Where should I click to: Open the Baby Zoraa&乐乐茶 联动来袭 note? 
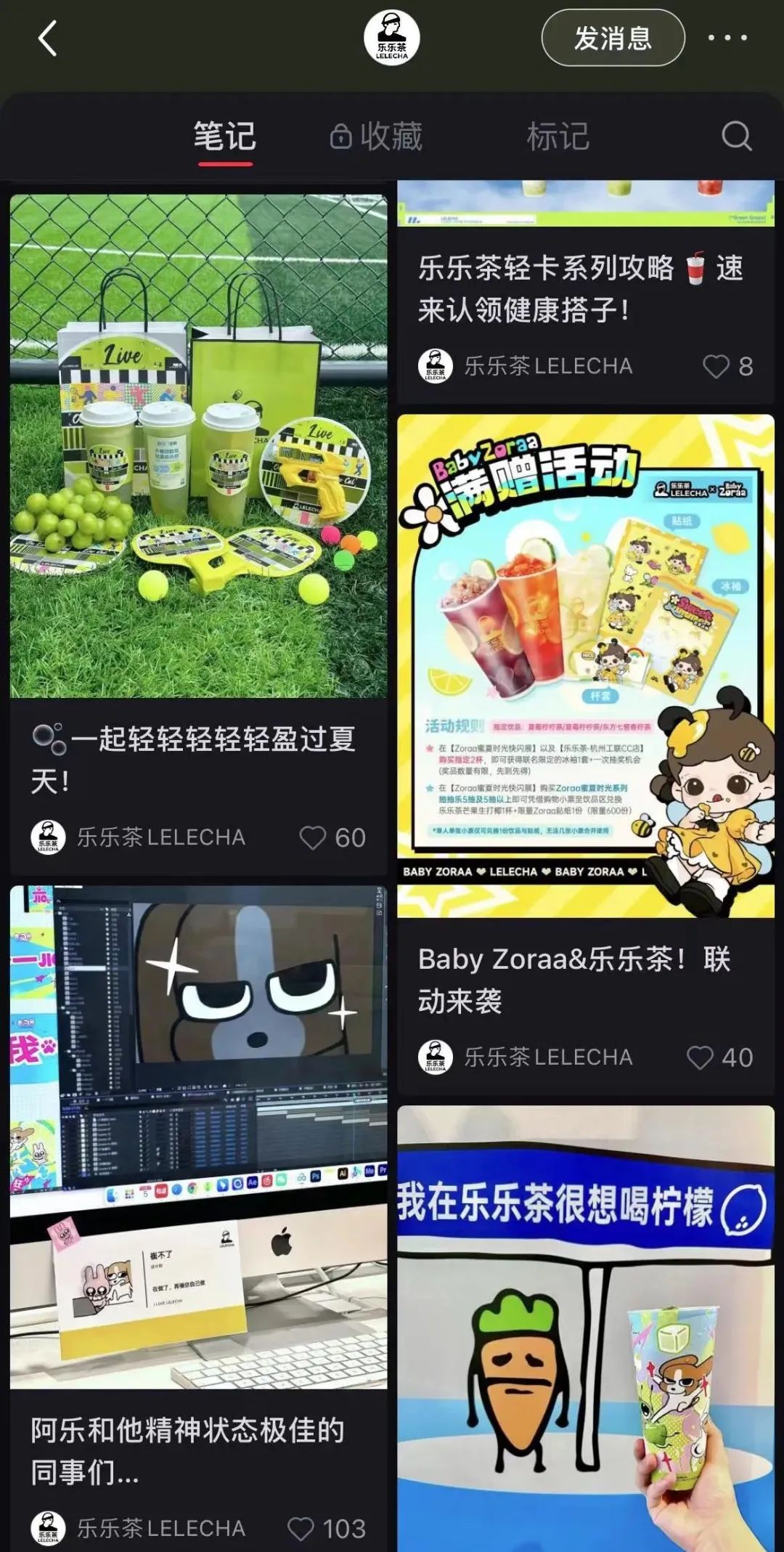point(585,665)
